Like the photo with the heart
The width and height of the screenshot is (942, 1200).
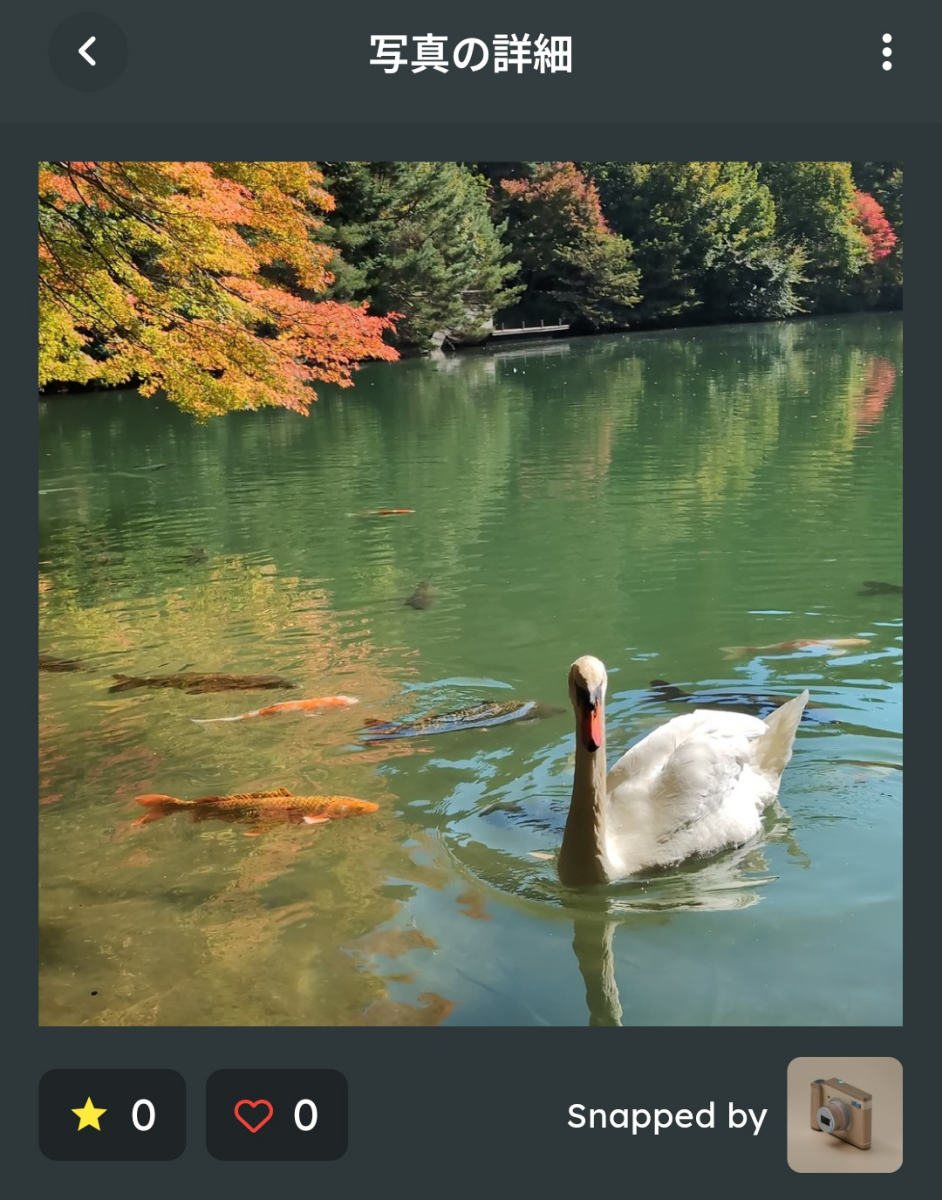click(276, 1115)
